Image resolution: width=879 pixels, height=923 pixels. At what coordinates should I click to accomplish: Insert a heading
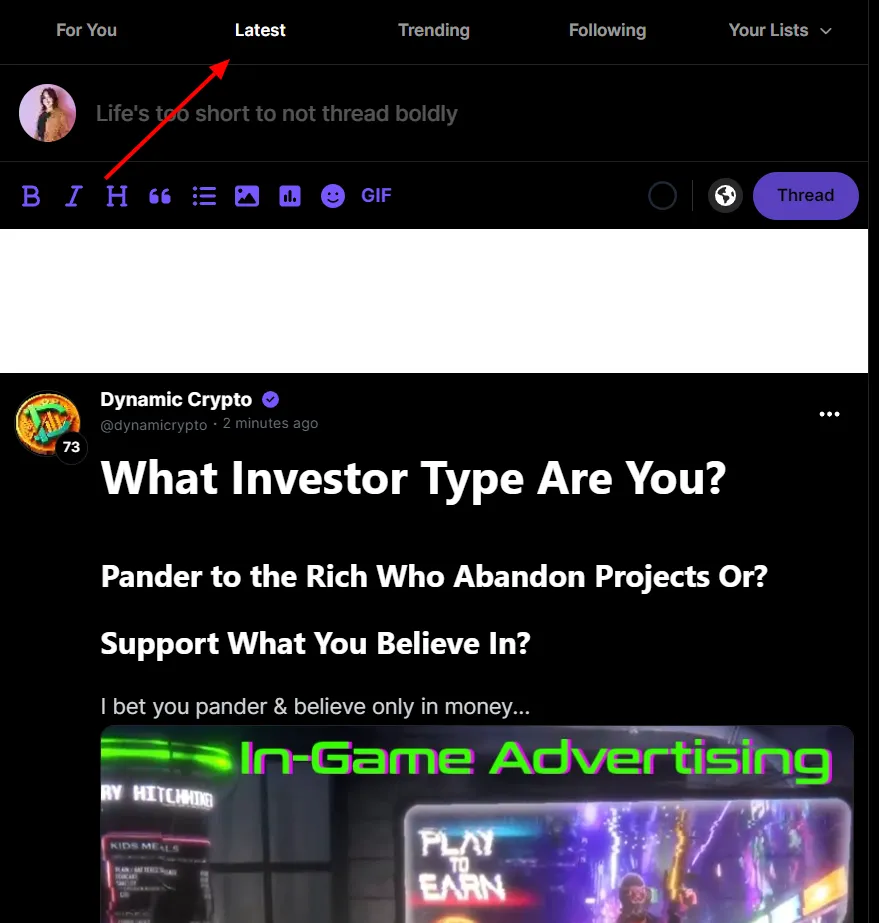coord(117,196)
